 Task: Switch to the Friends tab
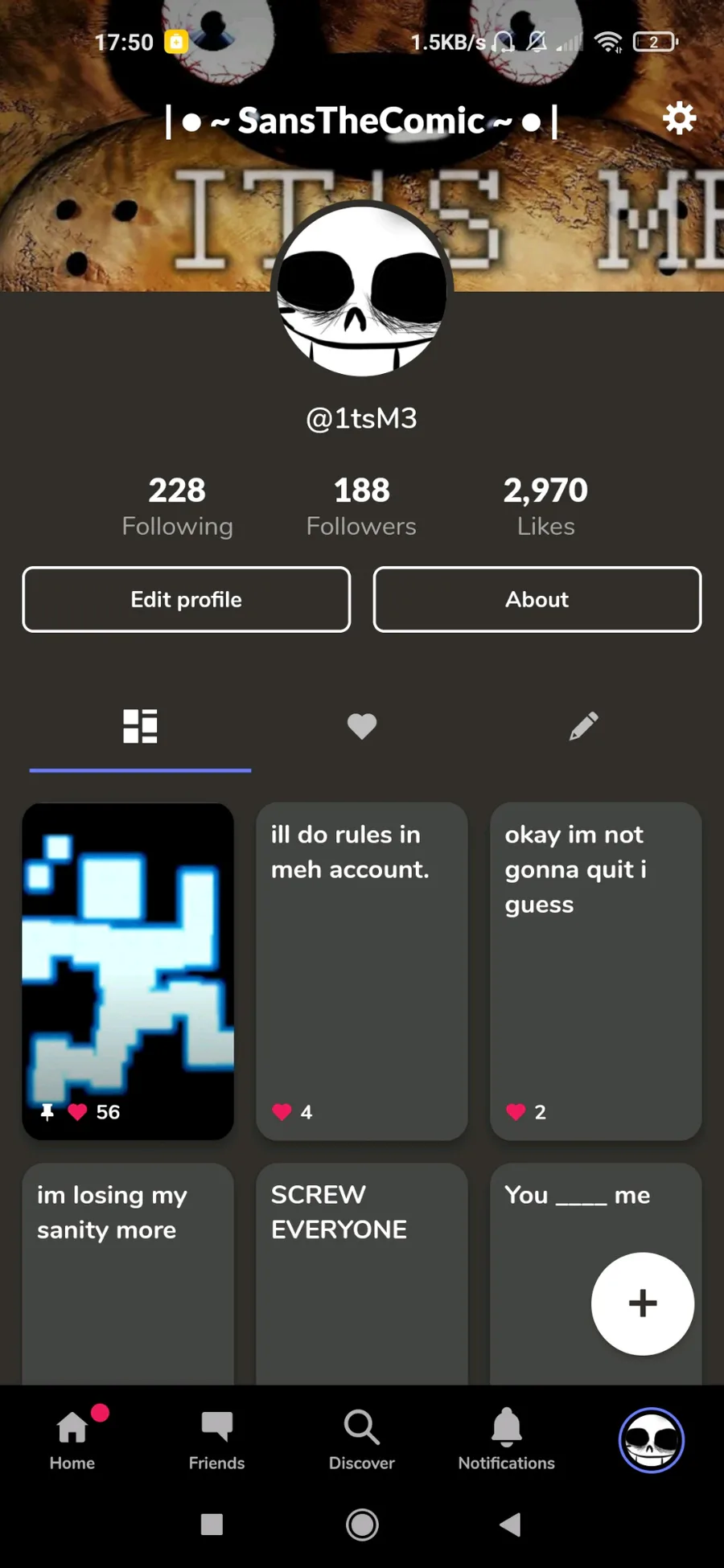click(x=217, y=1439)
